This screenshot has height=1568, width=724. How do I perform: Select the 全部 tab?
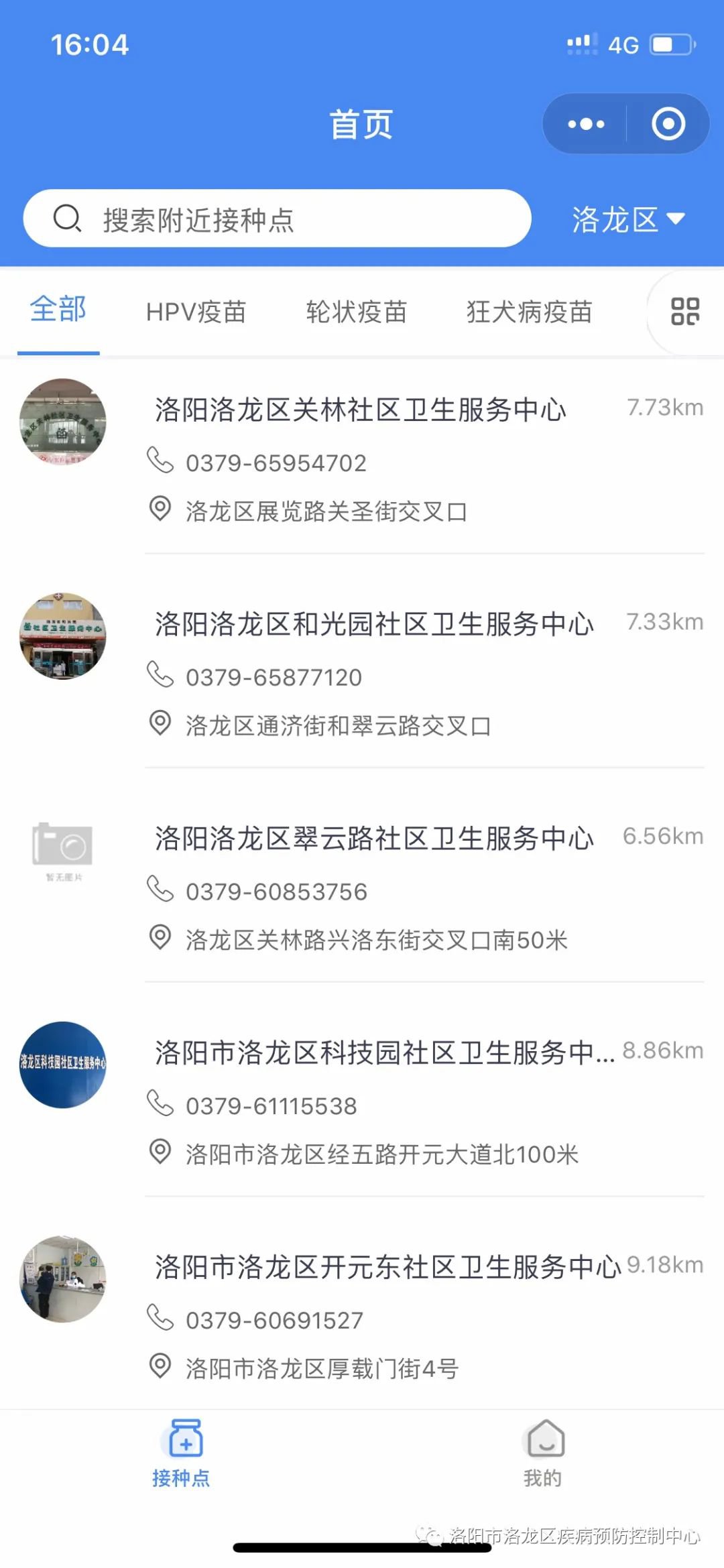58,310
